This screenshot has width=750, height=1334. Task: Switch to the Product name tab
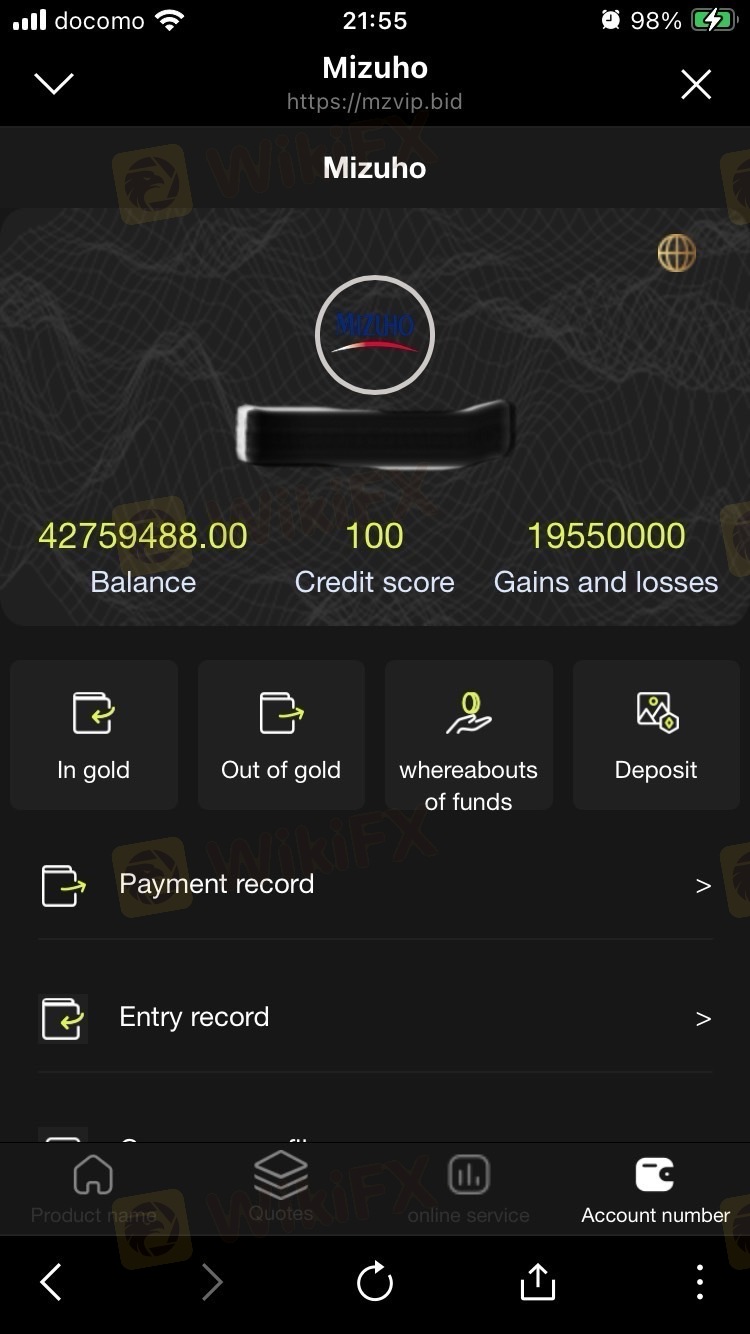coord(93,1190)
